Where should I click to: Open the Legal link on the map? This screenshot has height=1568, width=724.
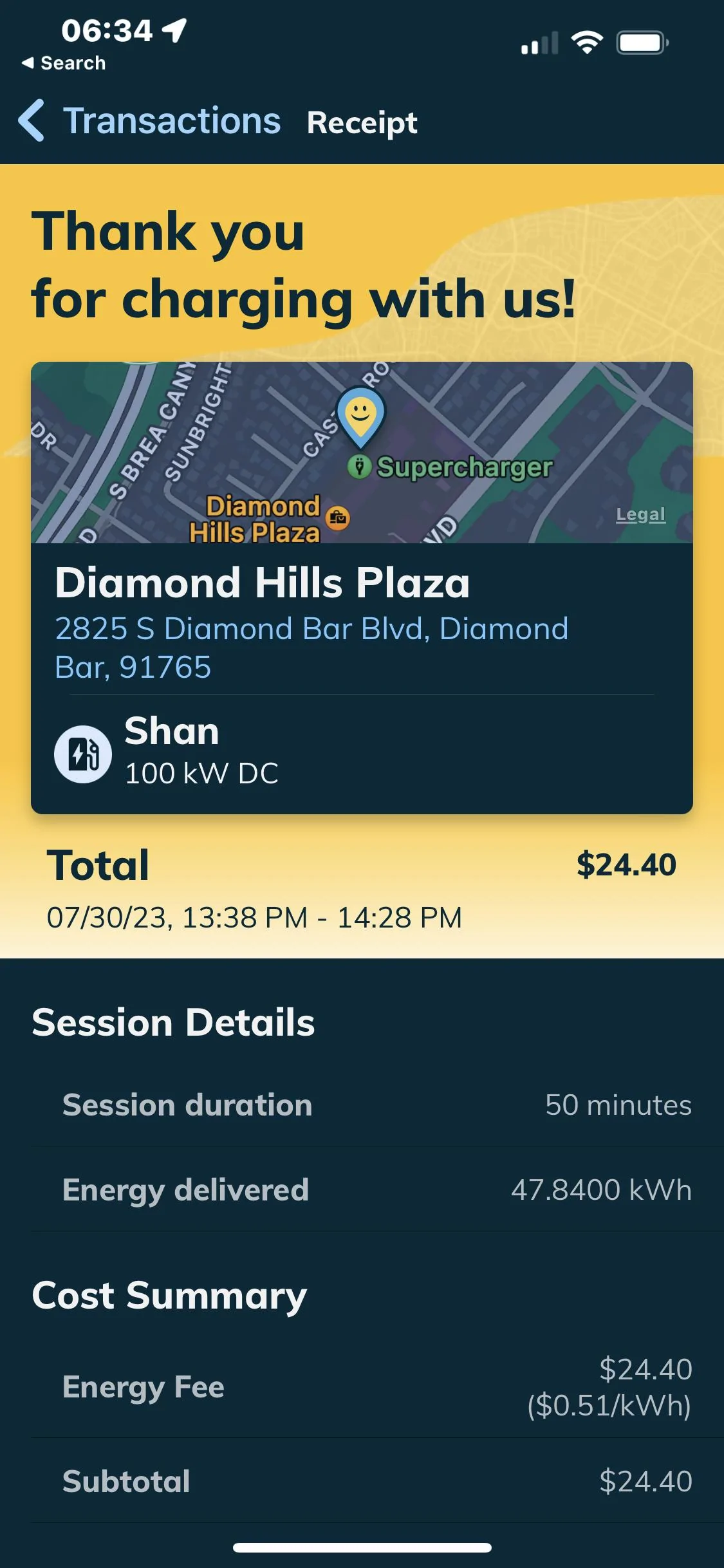[x=640, y=515]
